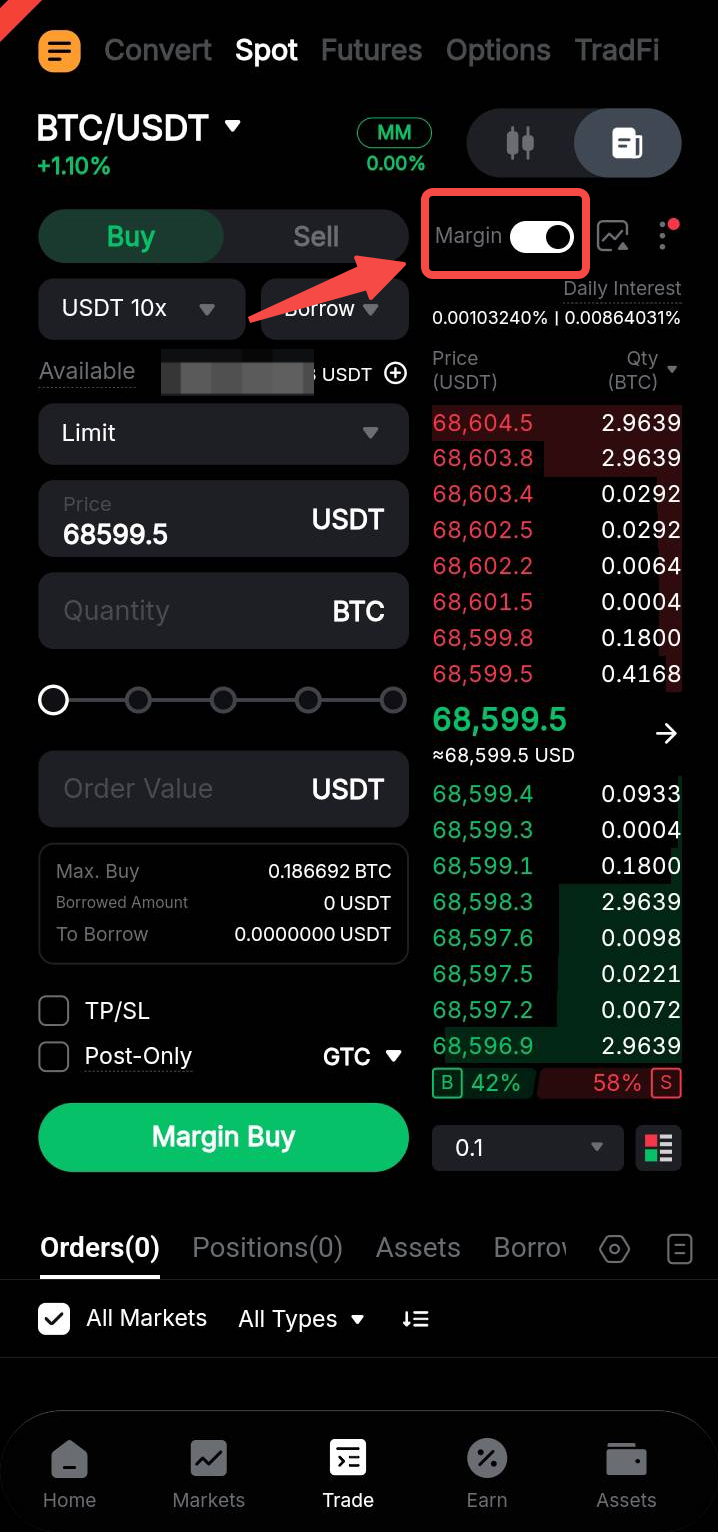Enable the Post-Only option

tap(54, 1056)
